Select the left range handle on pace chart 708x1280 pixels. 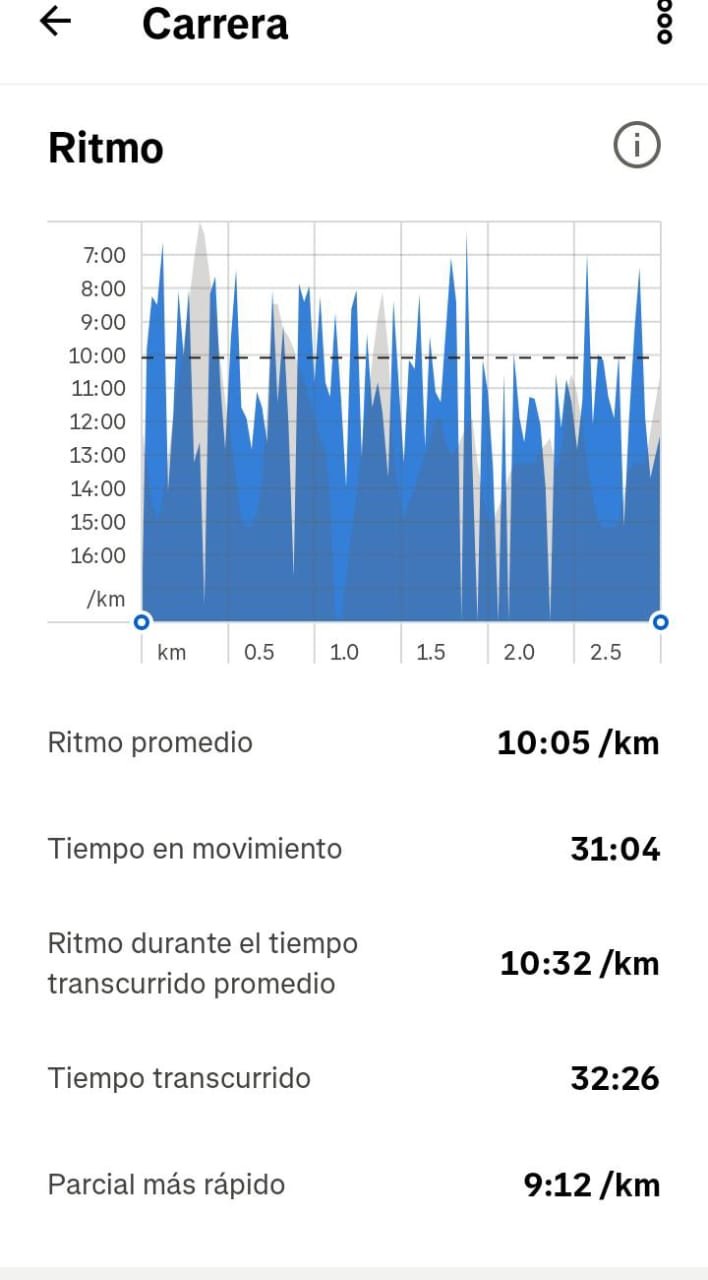(x=142, y=622)
